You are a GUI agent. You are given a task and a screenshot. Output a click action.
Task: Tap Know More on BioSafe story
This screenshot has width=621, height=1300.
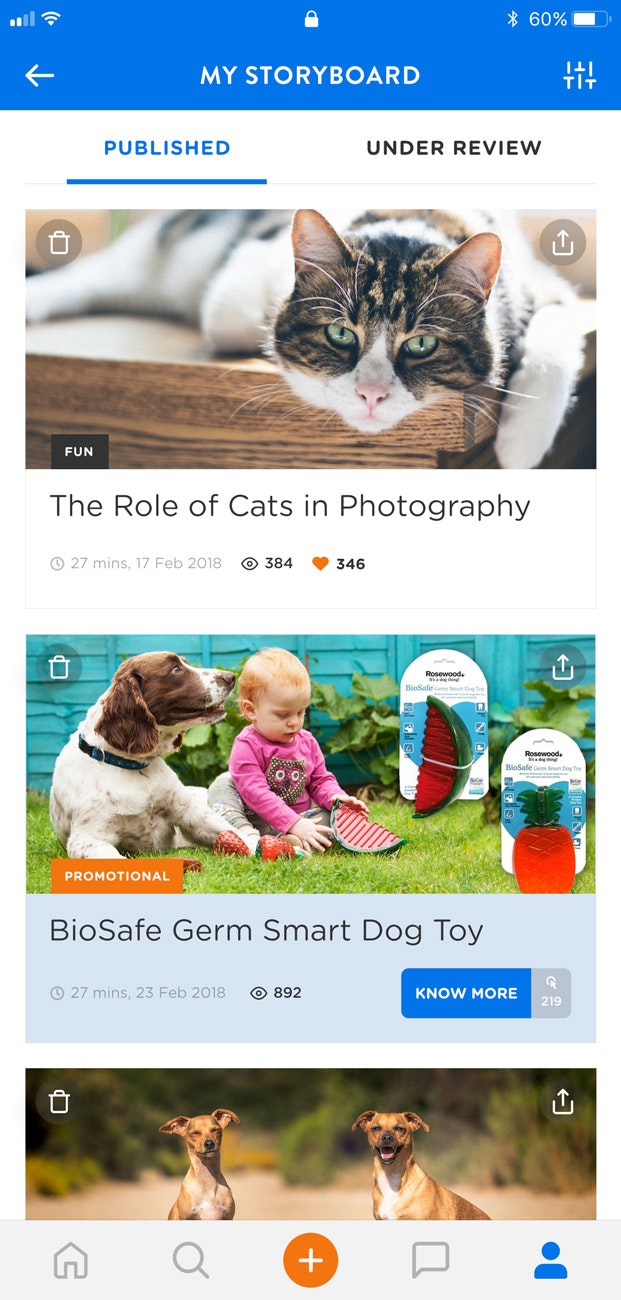(x=466, y=993)
